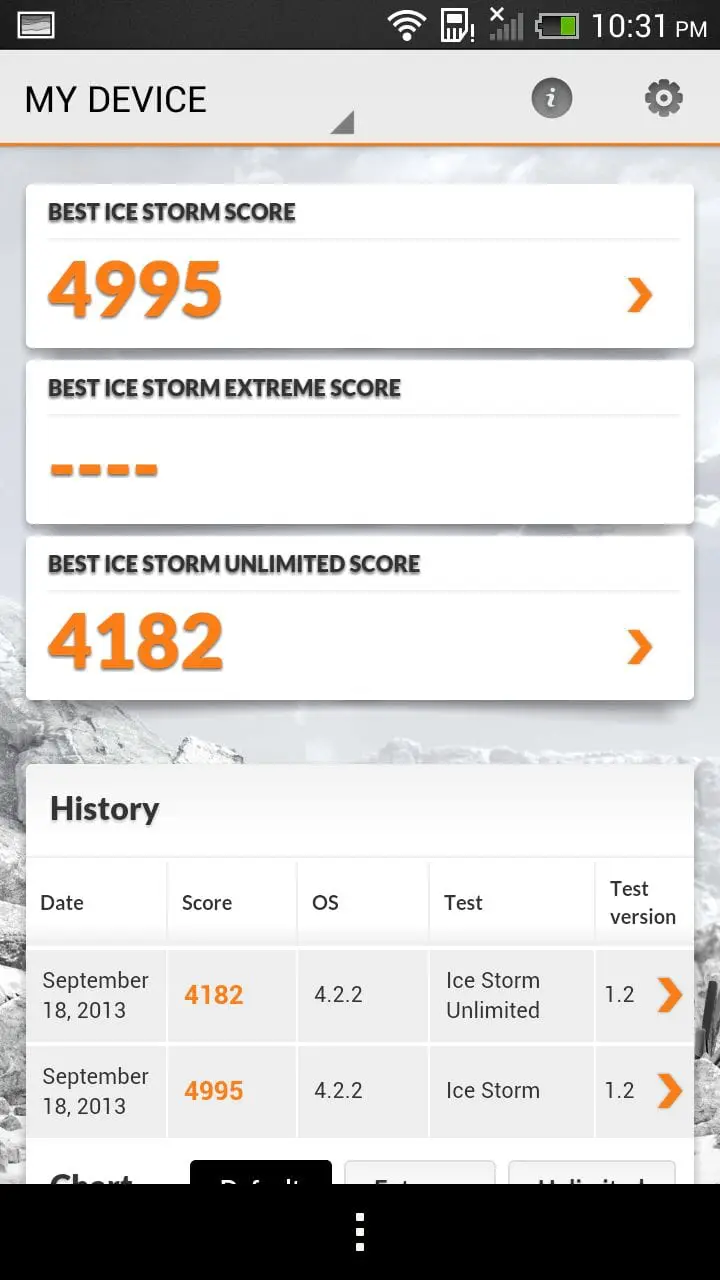The height and width of the screenshot is (1280, 720).
Task: Open Best Ice Storm Extreme Score card
Action: coord(360,442)
